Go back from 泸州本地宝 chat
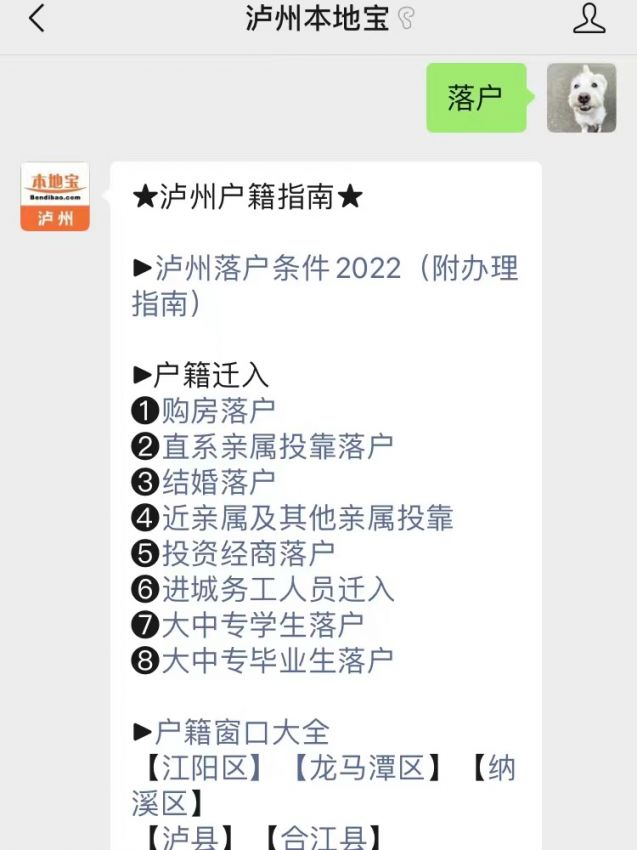637x850 pixels. point(37,18)
